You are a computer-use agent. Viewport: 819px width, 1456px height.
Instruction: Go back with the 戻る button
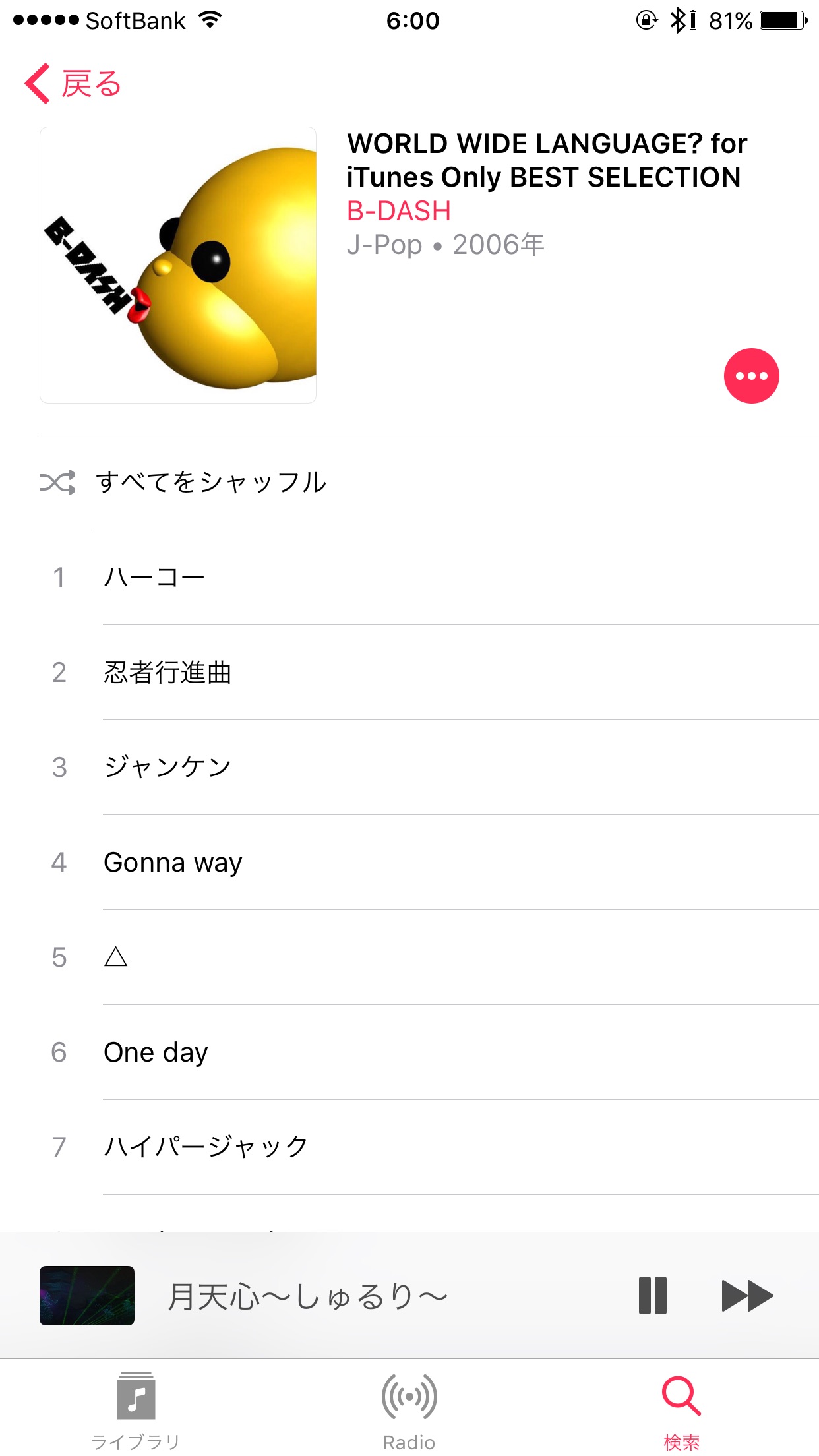click(74, 84)
